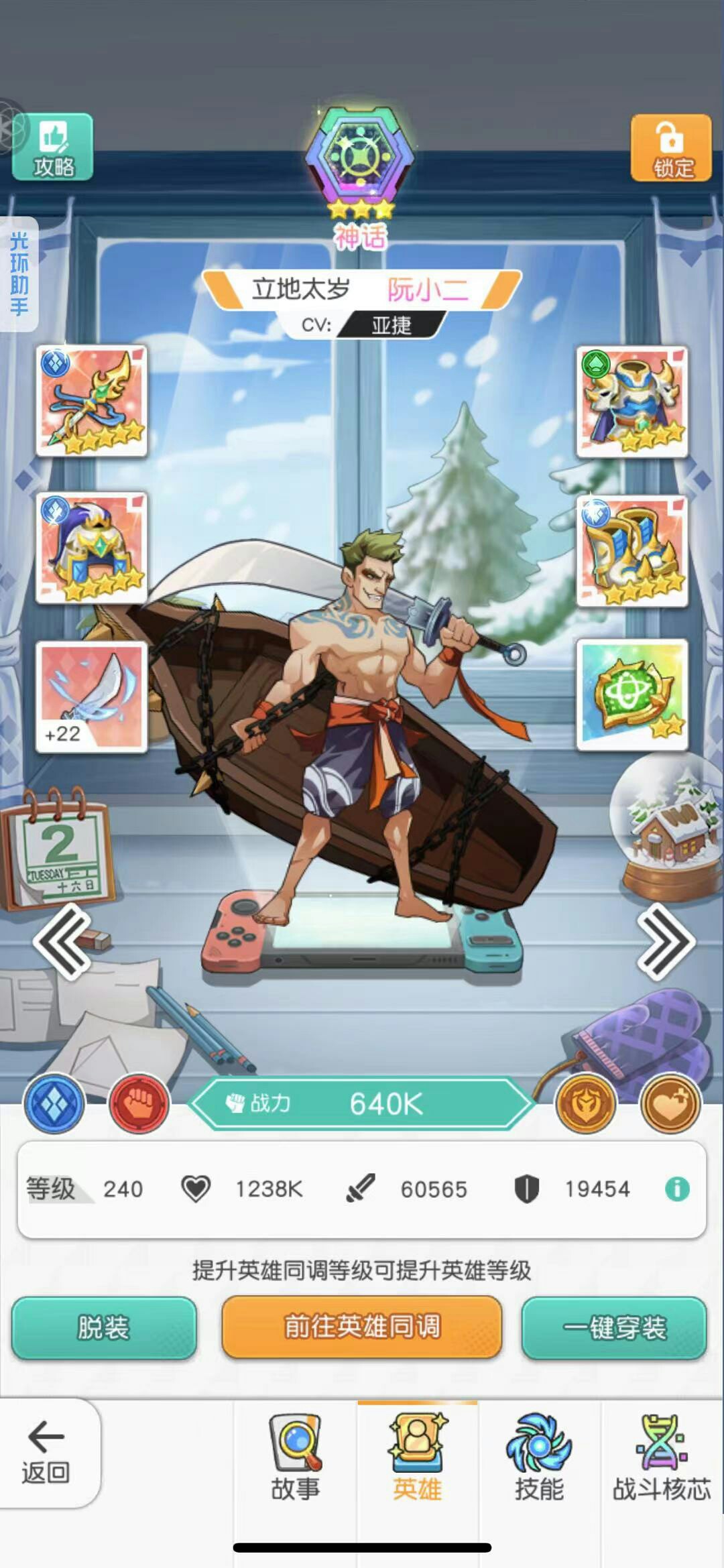Switch to the 故事 tab
The width and height of the screenshot is (724, 1568).
(296, 1459)
